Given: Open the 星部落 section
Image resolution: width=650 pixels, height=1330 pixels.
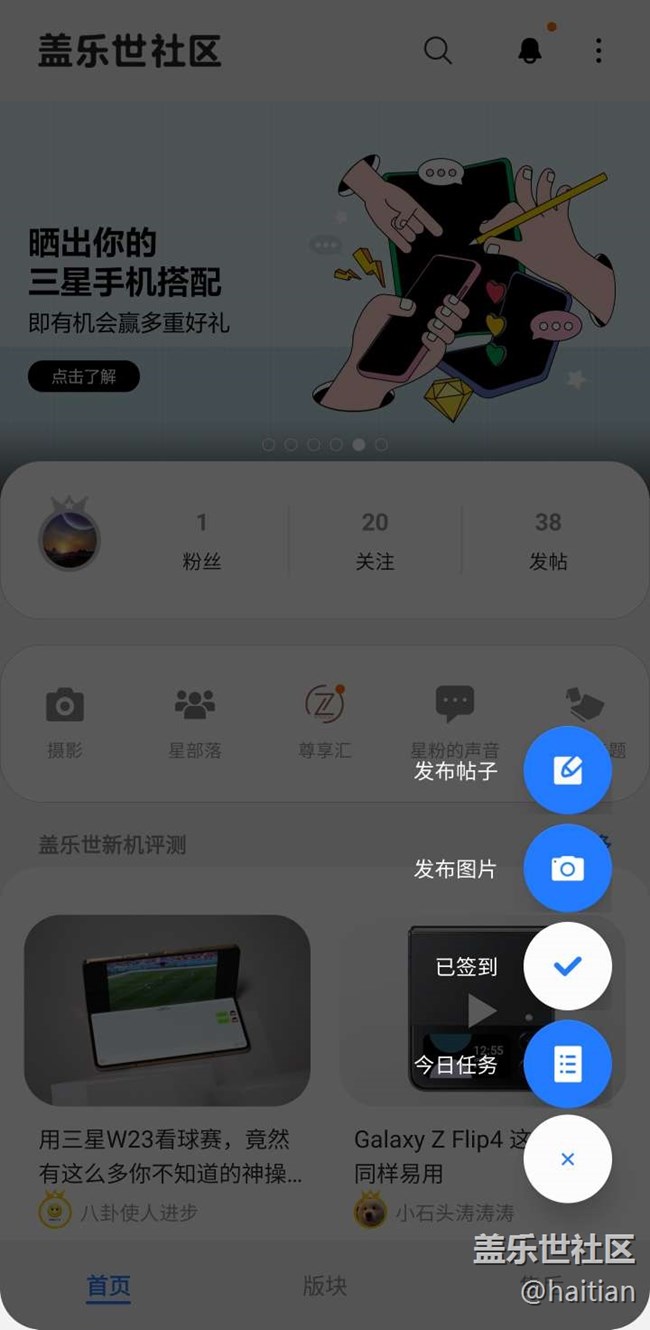Looking at the screenshot, I should [x=195, y=721].
